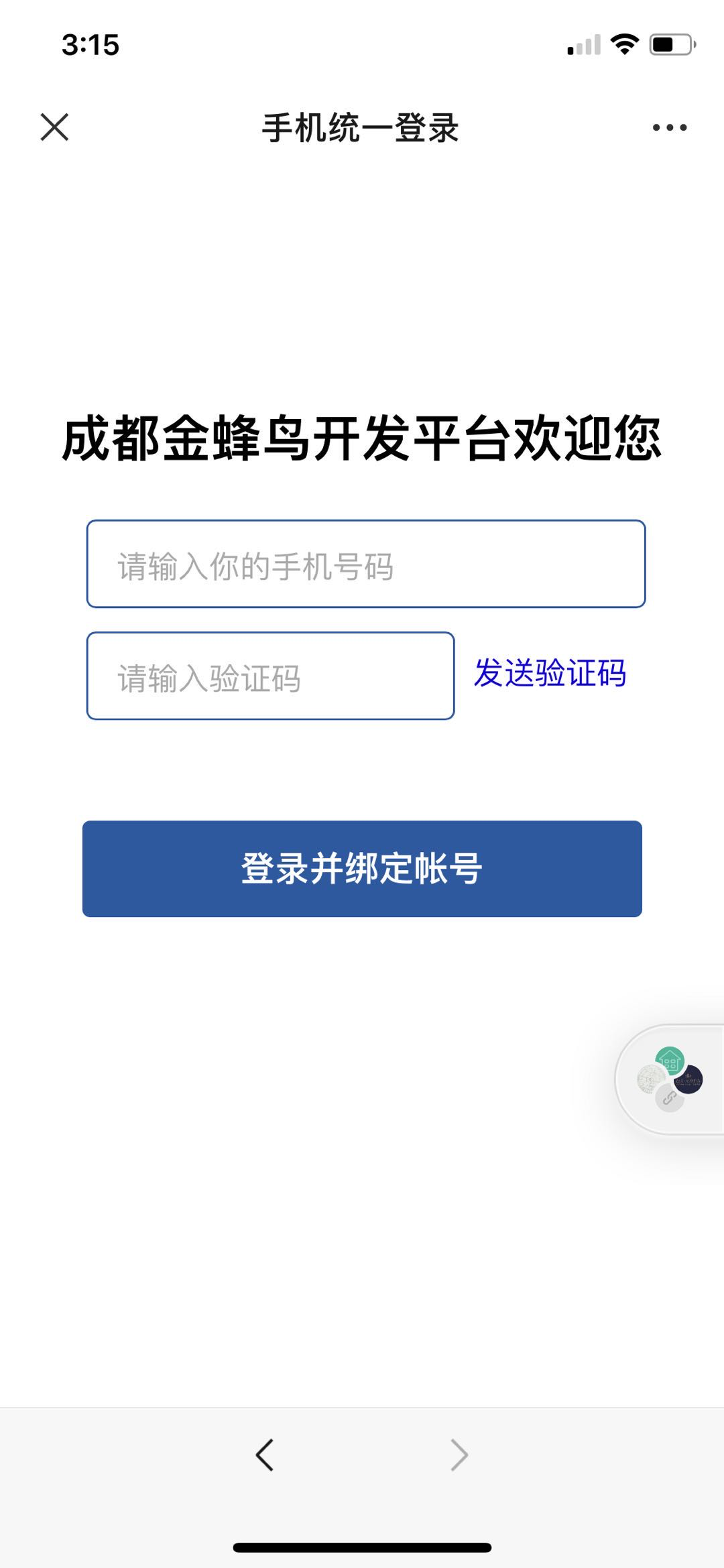Open the three-dot more options menu
The width and height of the screenshot is (724, 1568).
[669, 127]
